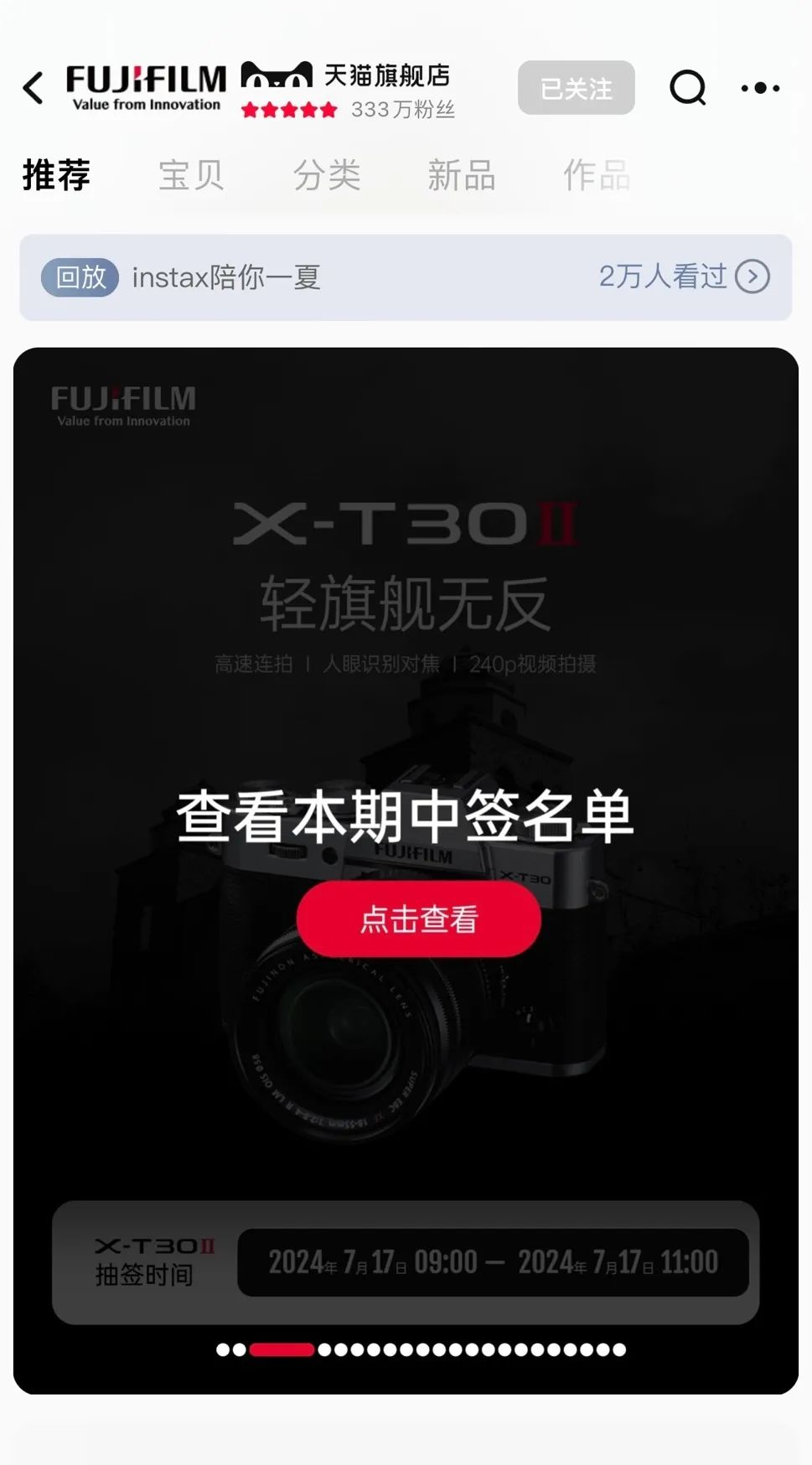The image size is (812, 1465).
Task: Open the three-dot overflow menu
Action: pyautogui.click(x=760, y=87)
